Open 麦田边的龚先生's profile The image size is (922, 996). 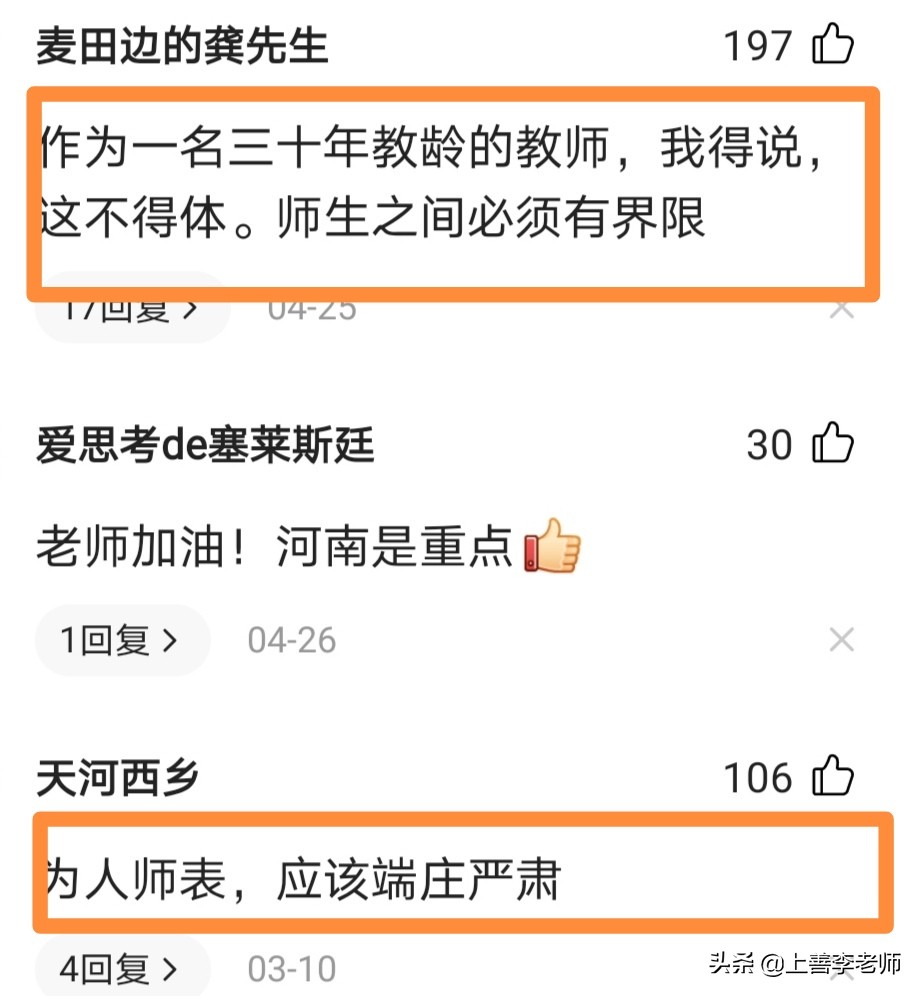(x=180, y=44)
